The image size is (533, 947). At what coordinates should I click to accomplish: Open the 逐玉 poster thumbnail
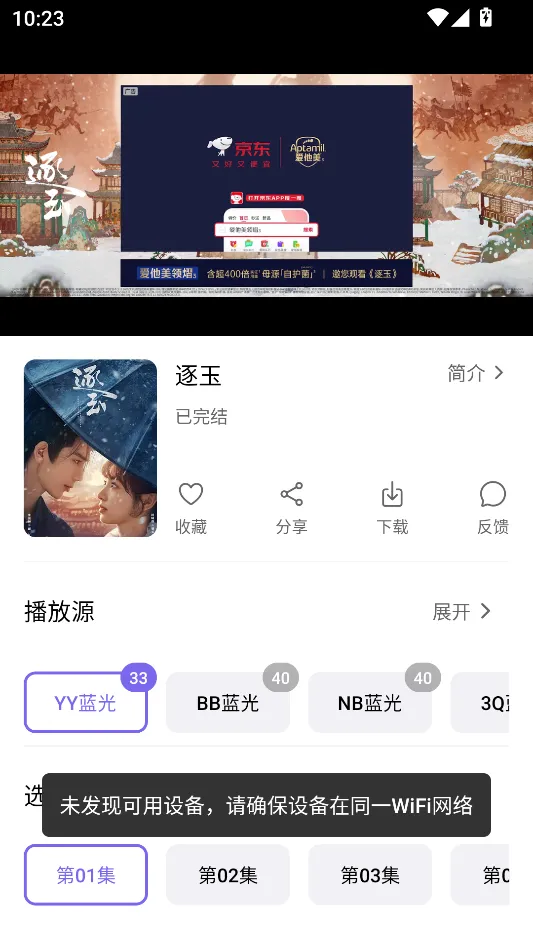[x=91, y=448]
